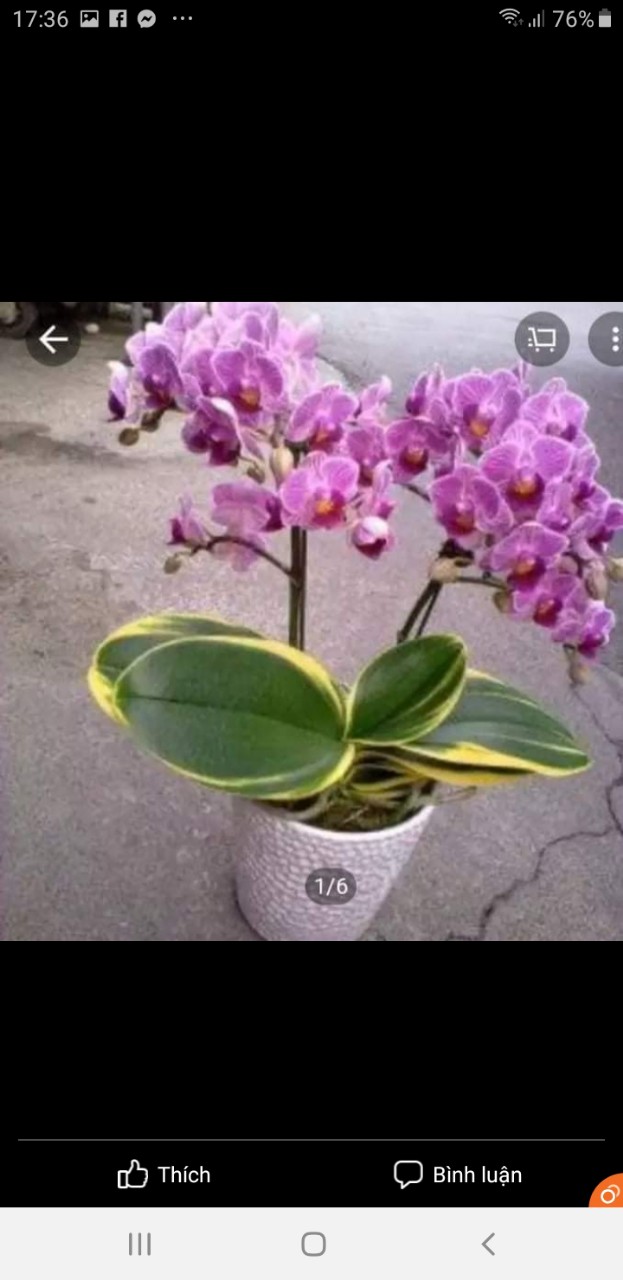Tap the system back button

click(488, 1244)
